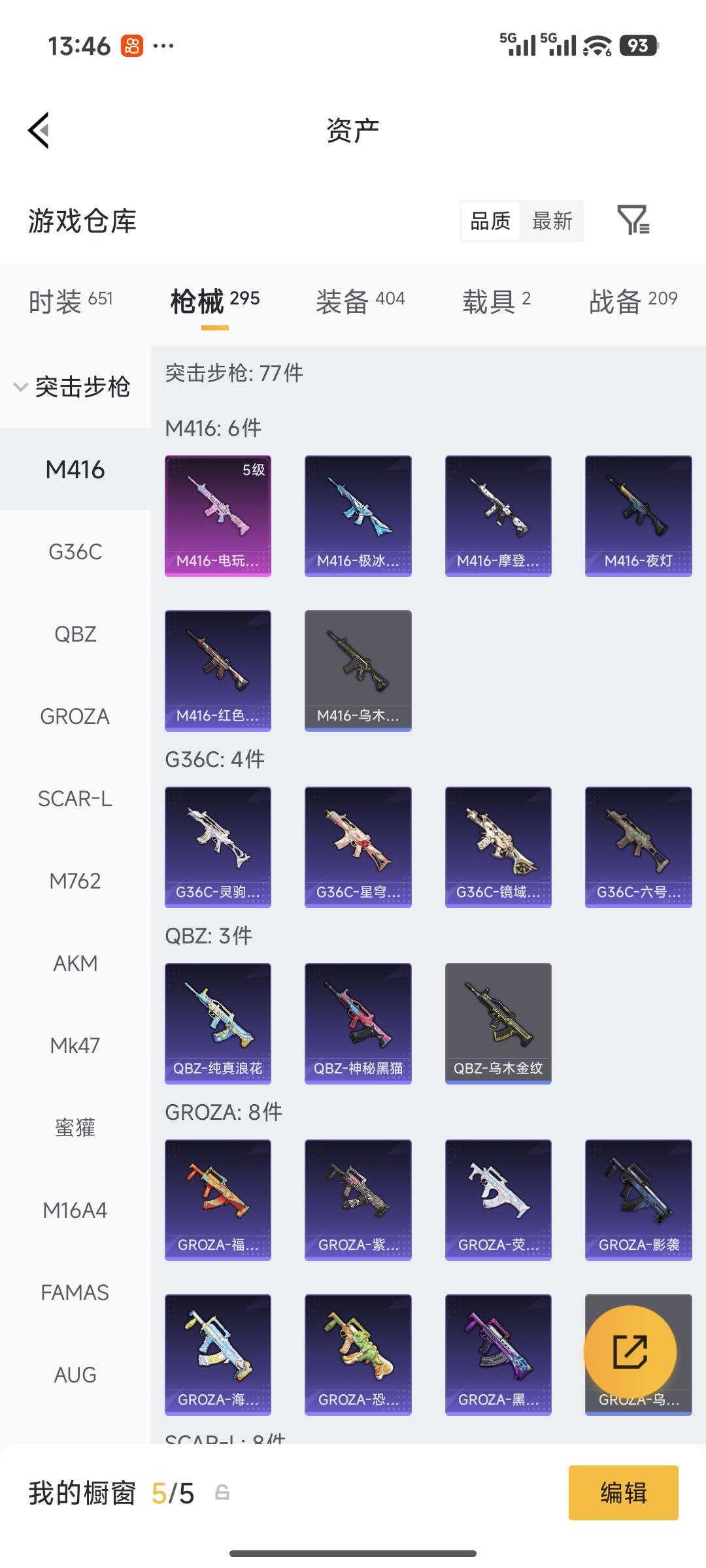Switch to the 战备 tab

[633, 301]
